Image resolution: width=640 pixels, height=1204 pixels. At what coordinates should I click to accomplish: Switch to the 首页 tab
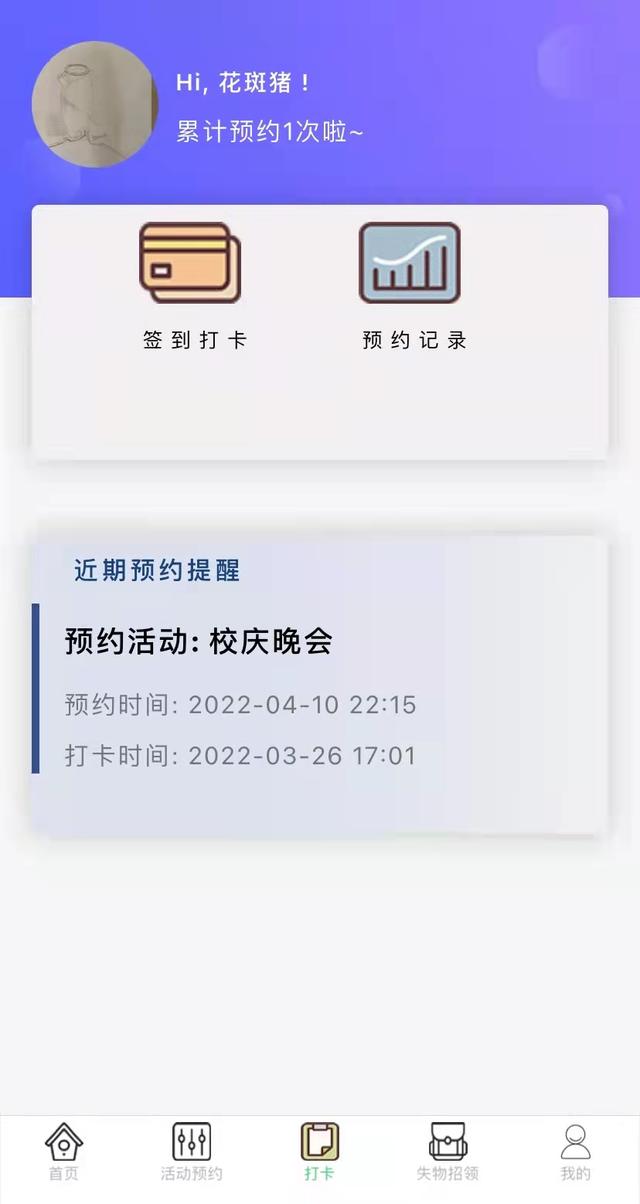(64, 1152)
